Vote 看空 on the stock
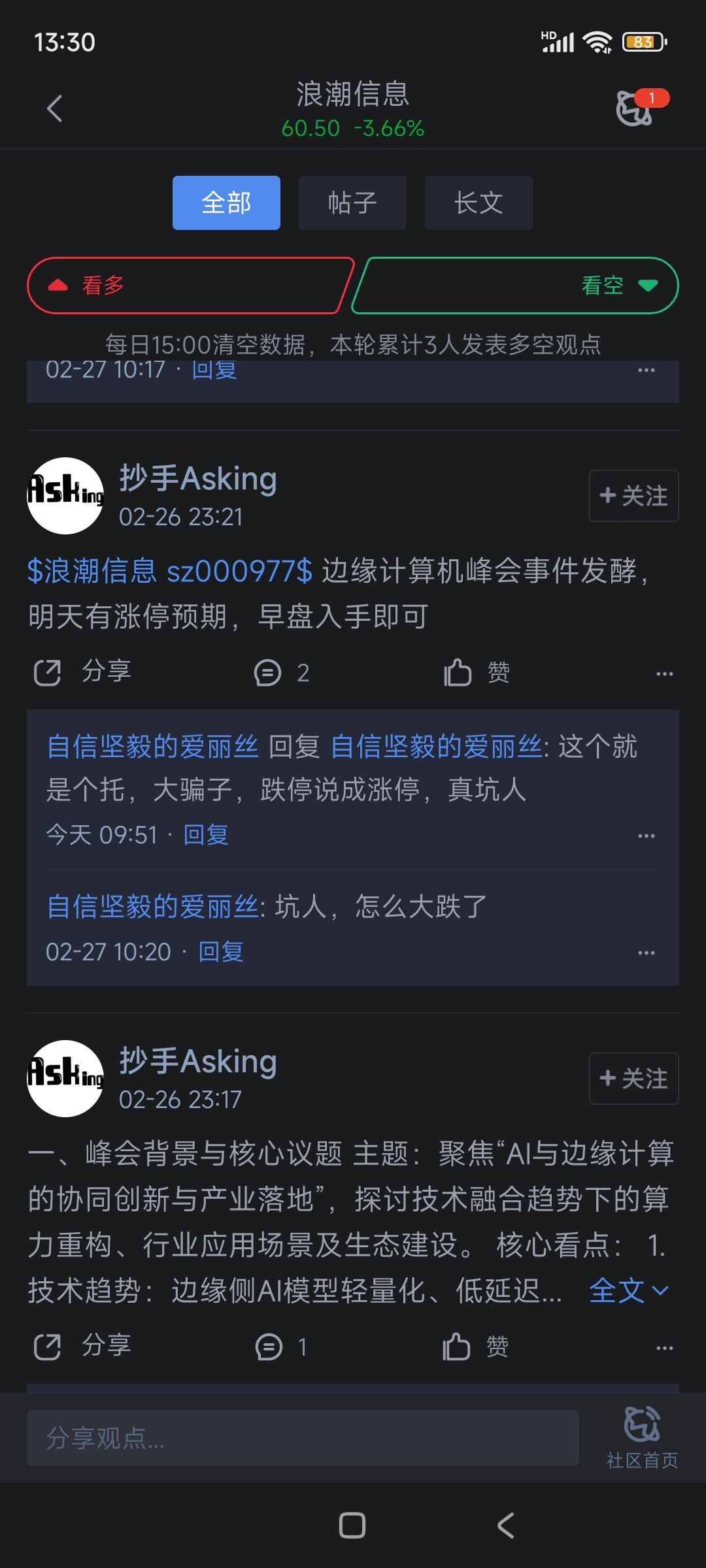Image resolution: width=706 pixels, height=1568 pixels. click(x=516, y=286)
